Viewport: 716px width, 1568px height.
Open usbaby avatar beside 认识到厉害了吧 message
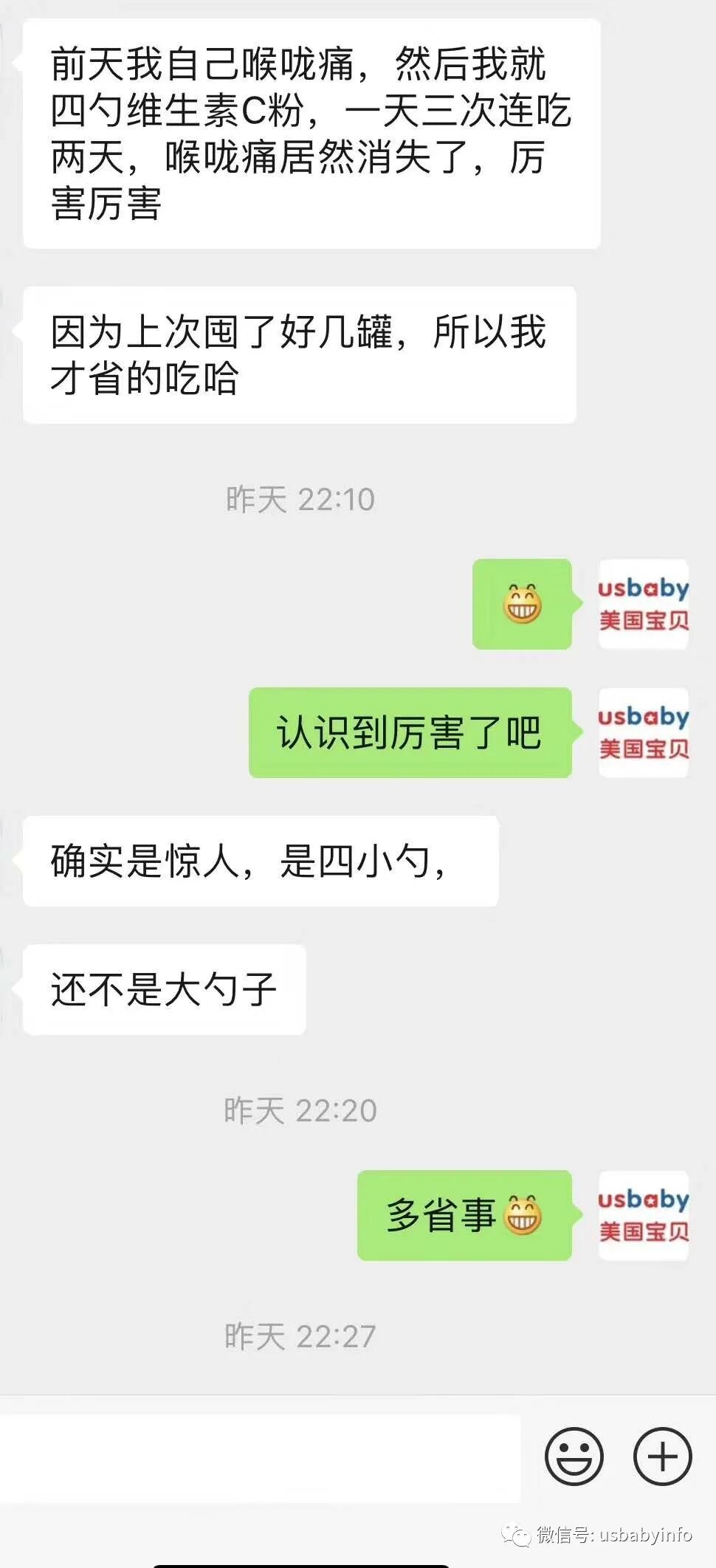(643, 733)
